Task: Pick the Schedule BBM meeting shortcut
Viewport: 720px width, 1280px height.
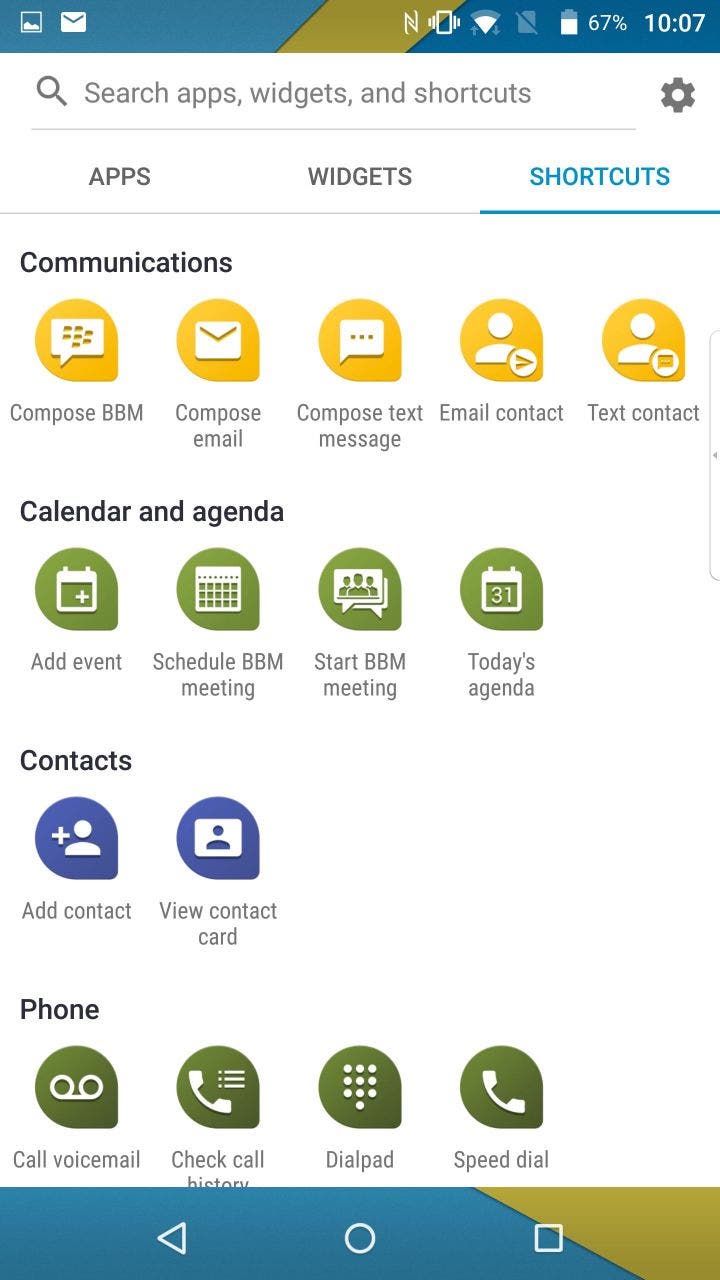Action: coord(218,590)
